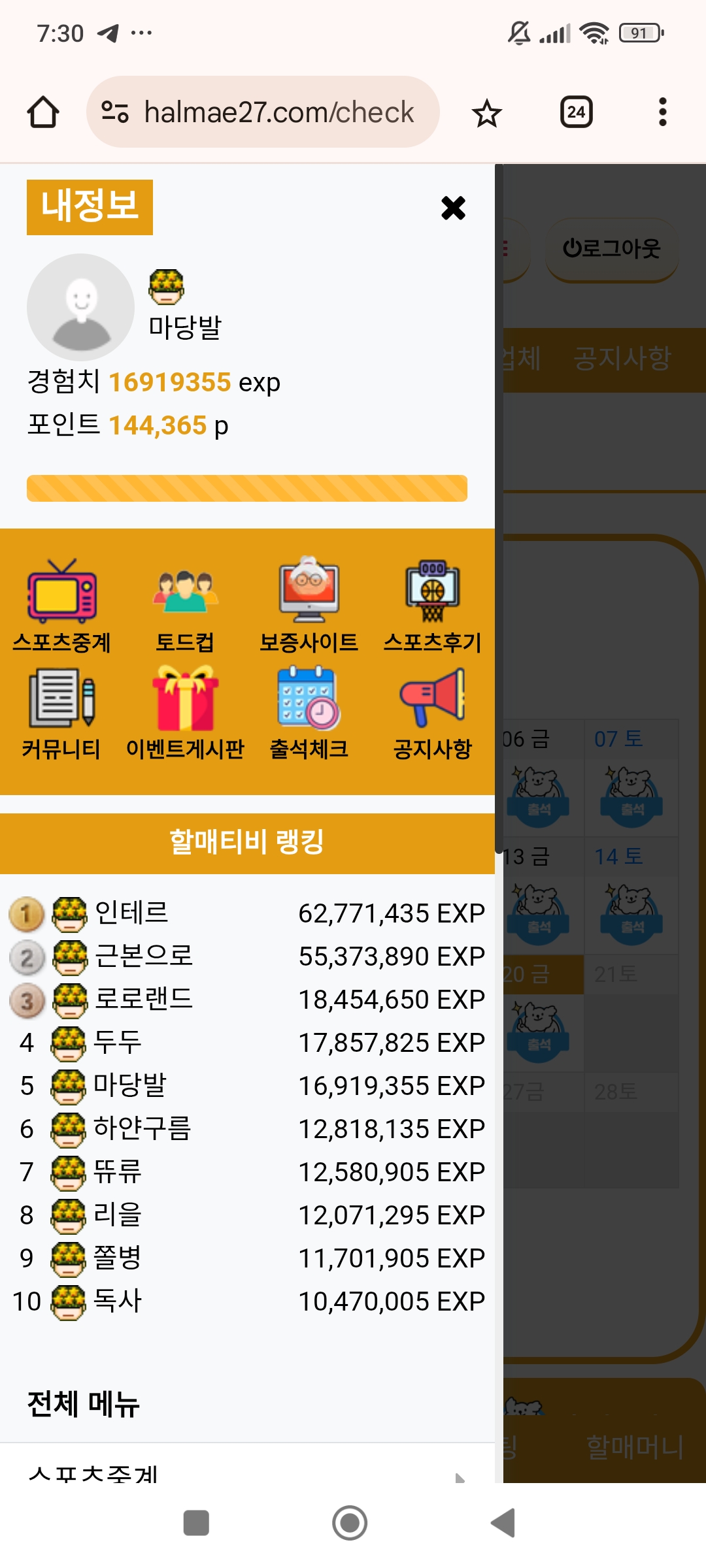Close the 내정보 side panel

[x=453, y=208]
